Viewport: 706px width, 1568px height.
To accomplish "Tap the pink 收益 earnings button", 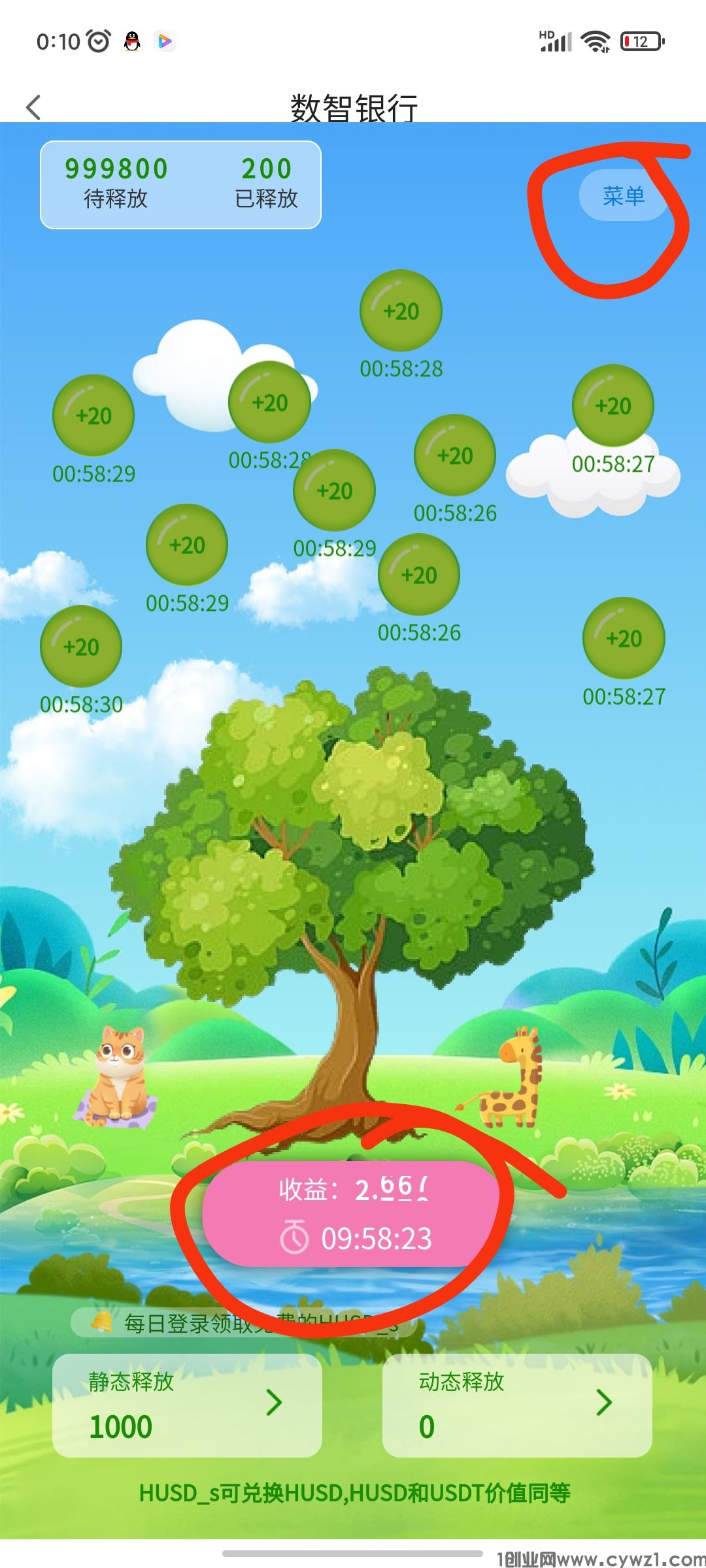I will pos(353,1214).
